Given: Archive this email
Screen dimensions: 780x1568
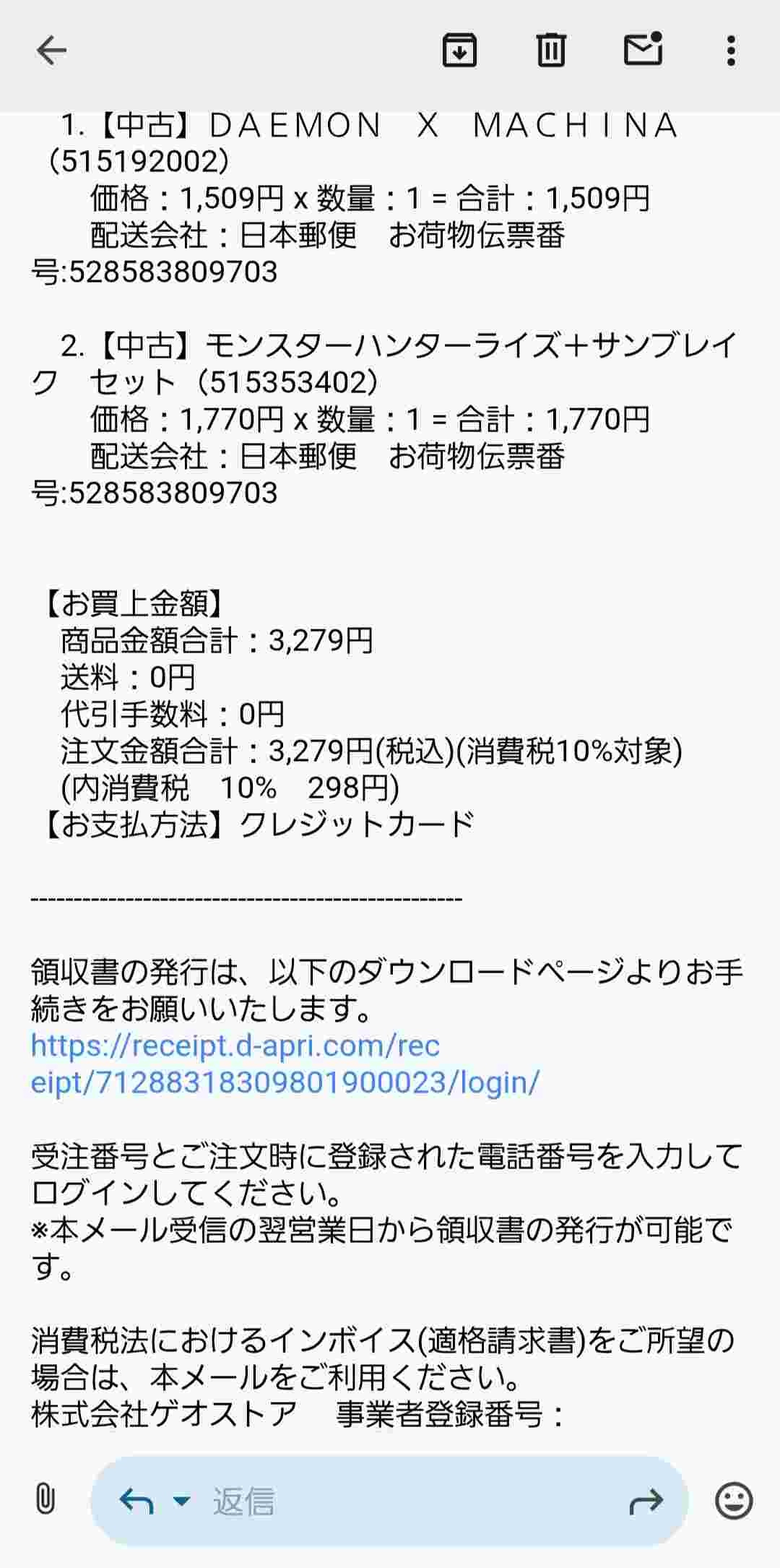Looking at the screenshot, I should [459, 51].
